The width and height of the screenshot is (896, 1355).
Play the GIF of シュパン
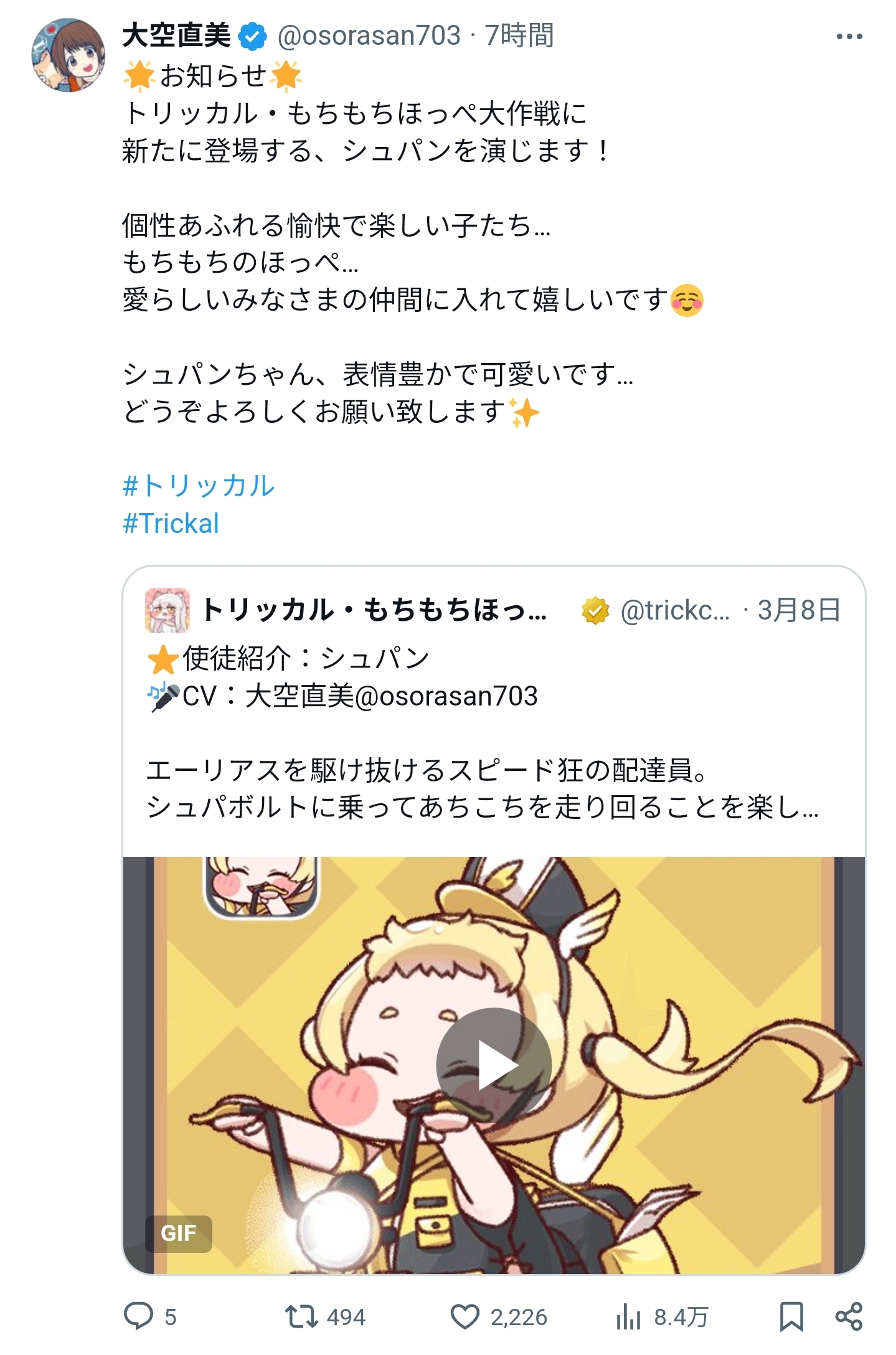493,1065
